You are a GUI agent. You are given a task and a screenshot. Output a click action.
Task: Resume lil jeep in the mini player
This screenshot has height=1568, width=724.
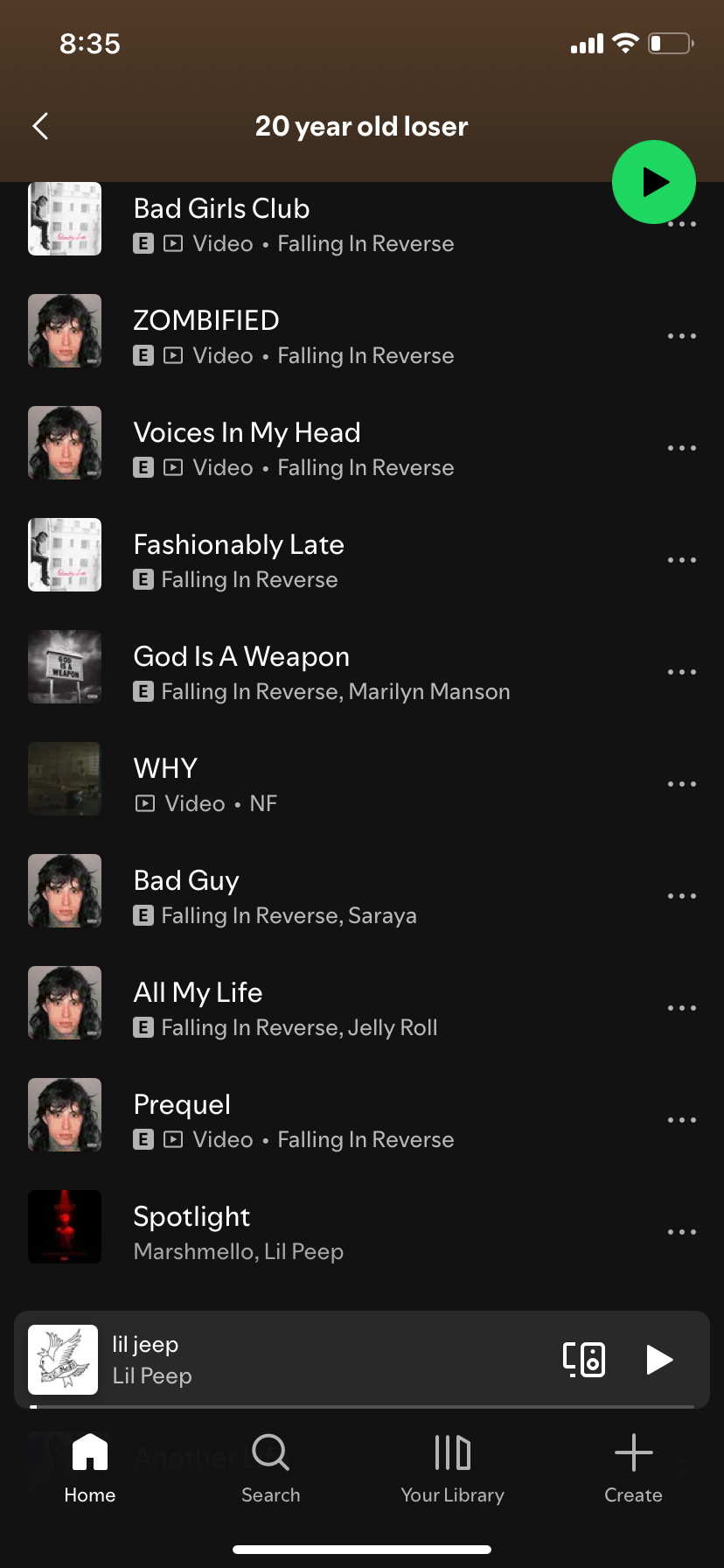[658, 1360]
